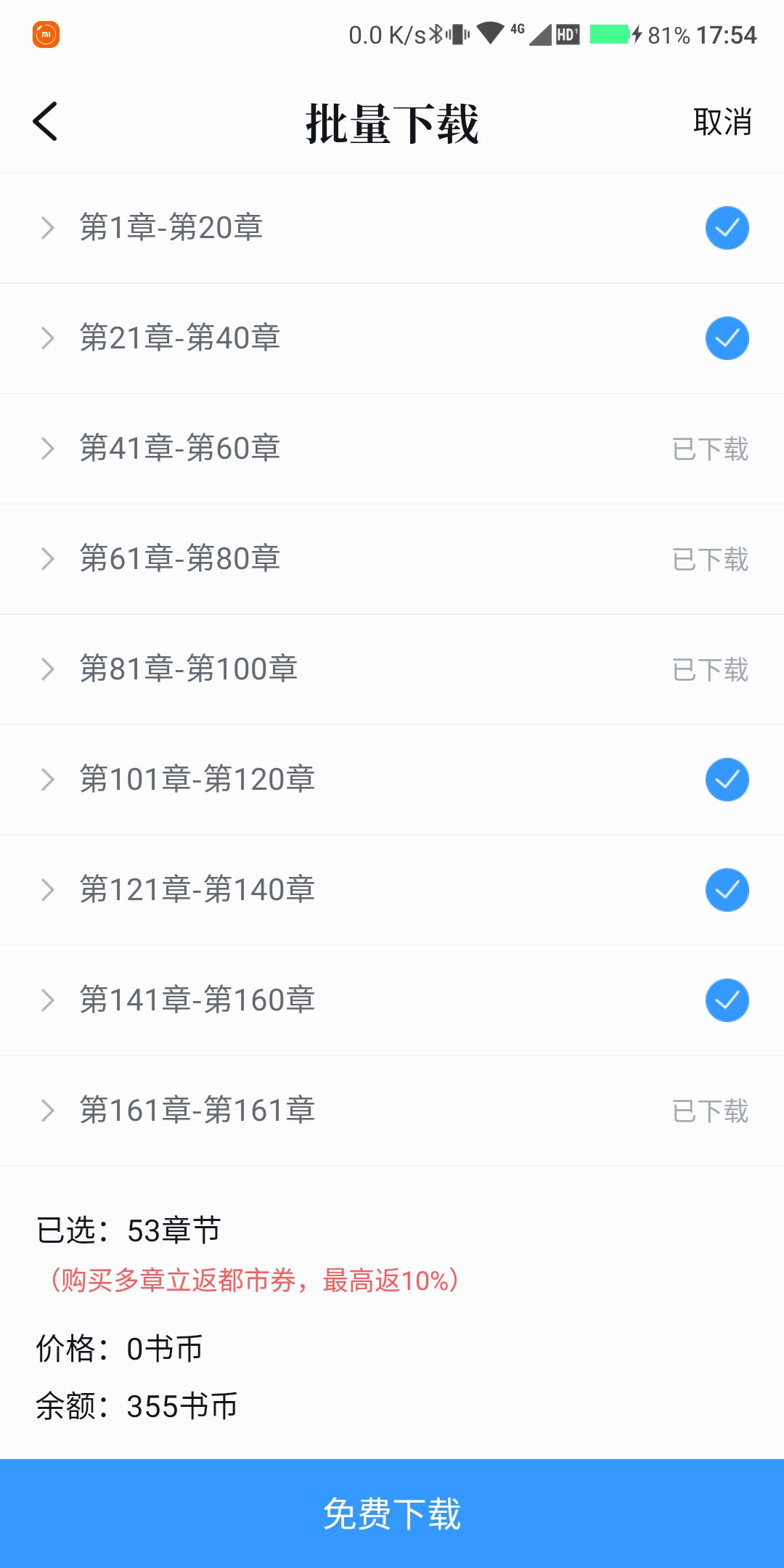The width and height of the screenshot is (784, 1568).
Task: Deselect the 第101章-第120章 checkbox
Action: (x=727, y=780)
